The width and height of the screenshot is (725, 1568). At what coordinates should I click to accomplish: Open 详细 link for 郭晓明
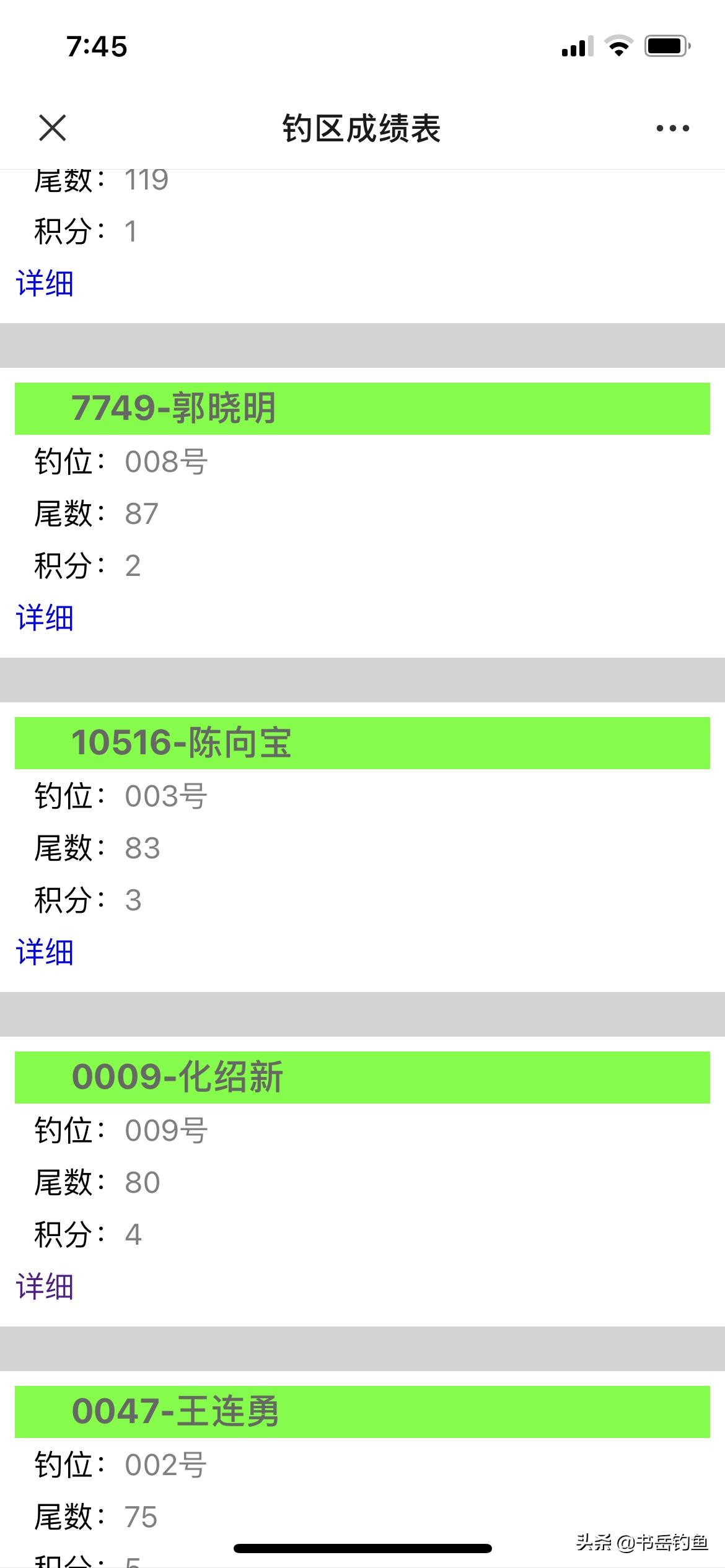(x=45, y=618)
